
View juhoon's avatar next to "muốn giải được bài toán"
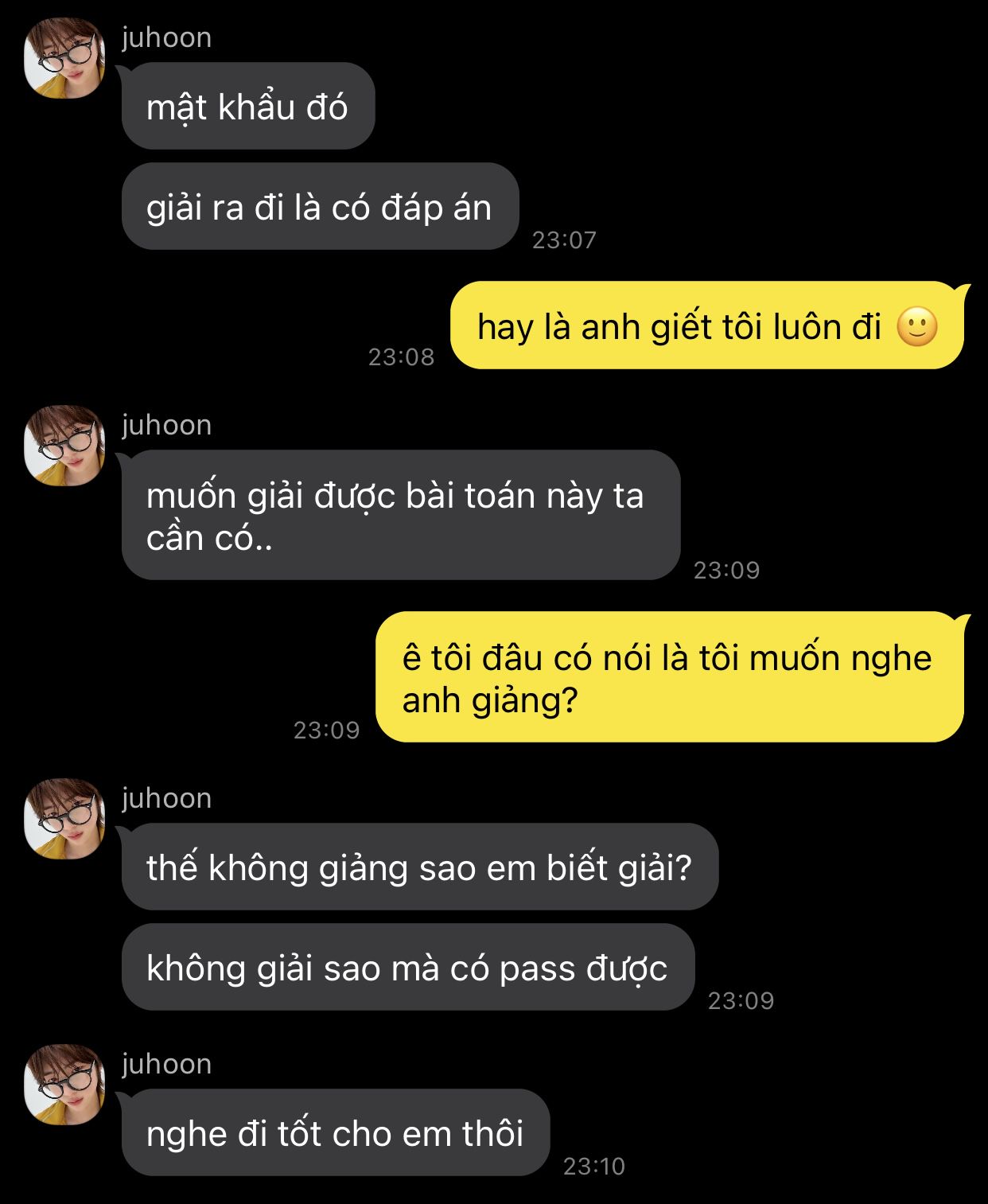(64, 446)
